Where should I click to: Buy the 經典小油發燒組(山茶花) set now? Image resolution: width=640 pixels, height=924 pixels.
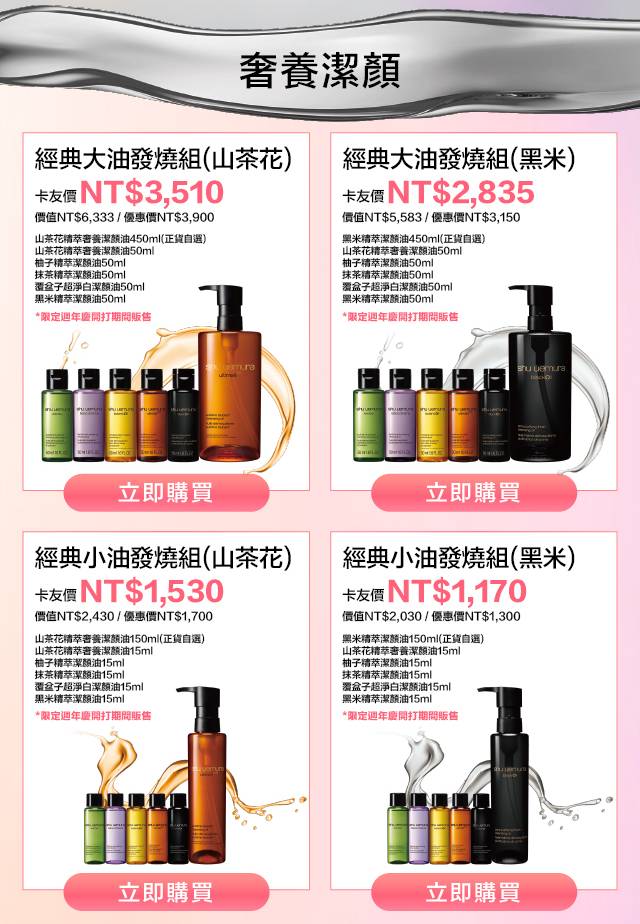point(166,892)
